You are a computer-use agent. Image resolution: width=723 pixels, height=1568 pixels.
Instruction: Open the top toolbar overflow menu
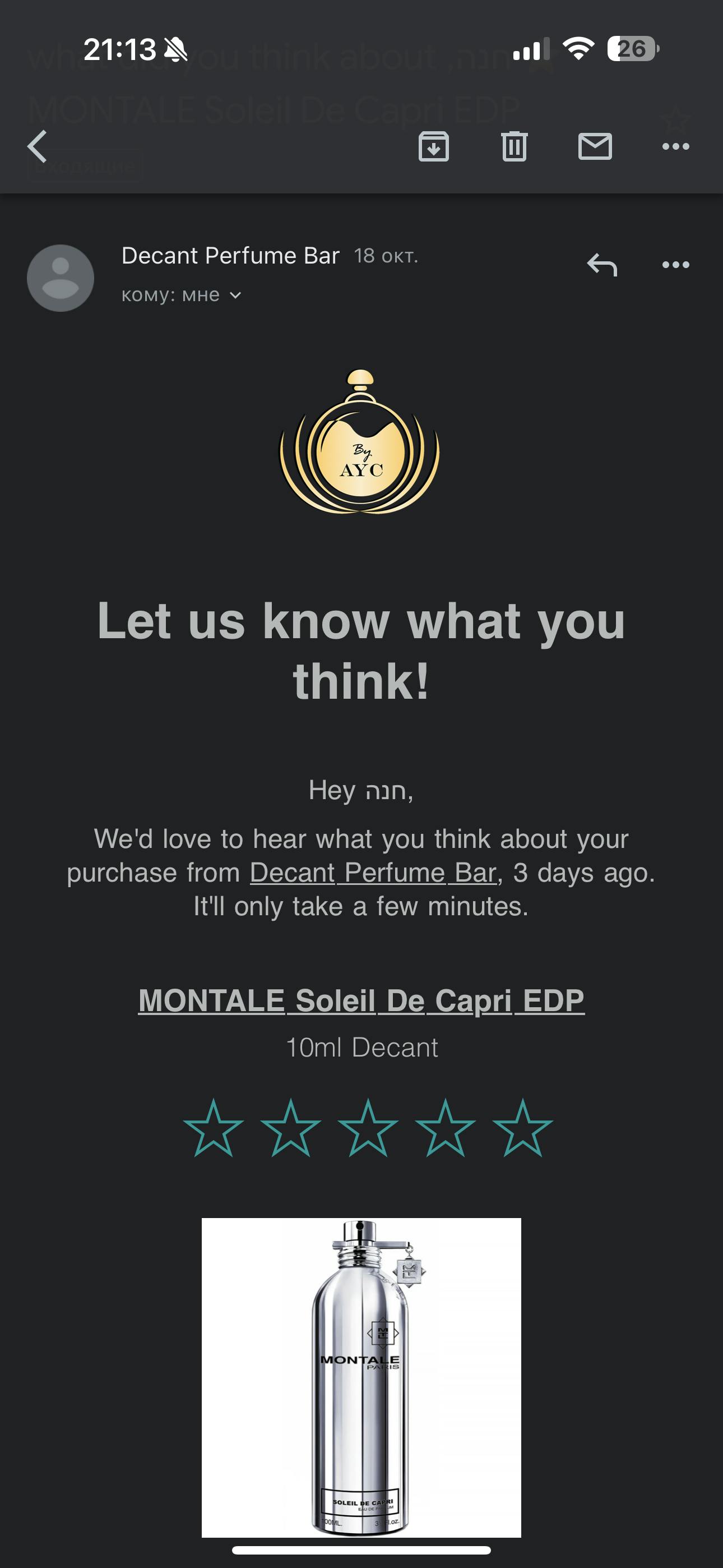coord(675,147)
